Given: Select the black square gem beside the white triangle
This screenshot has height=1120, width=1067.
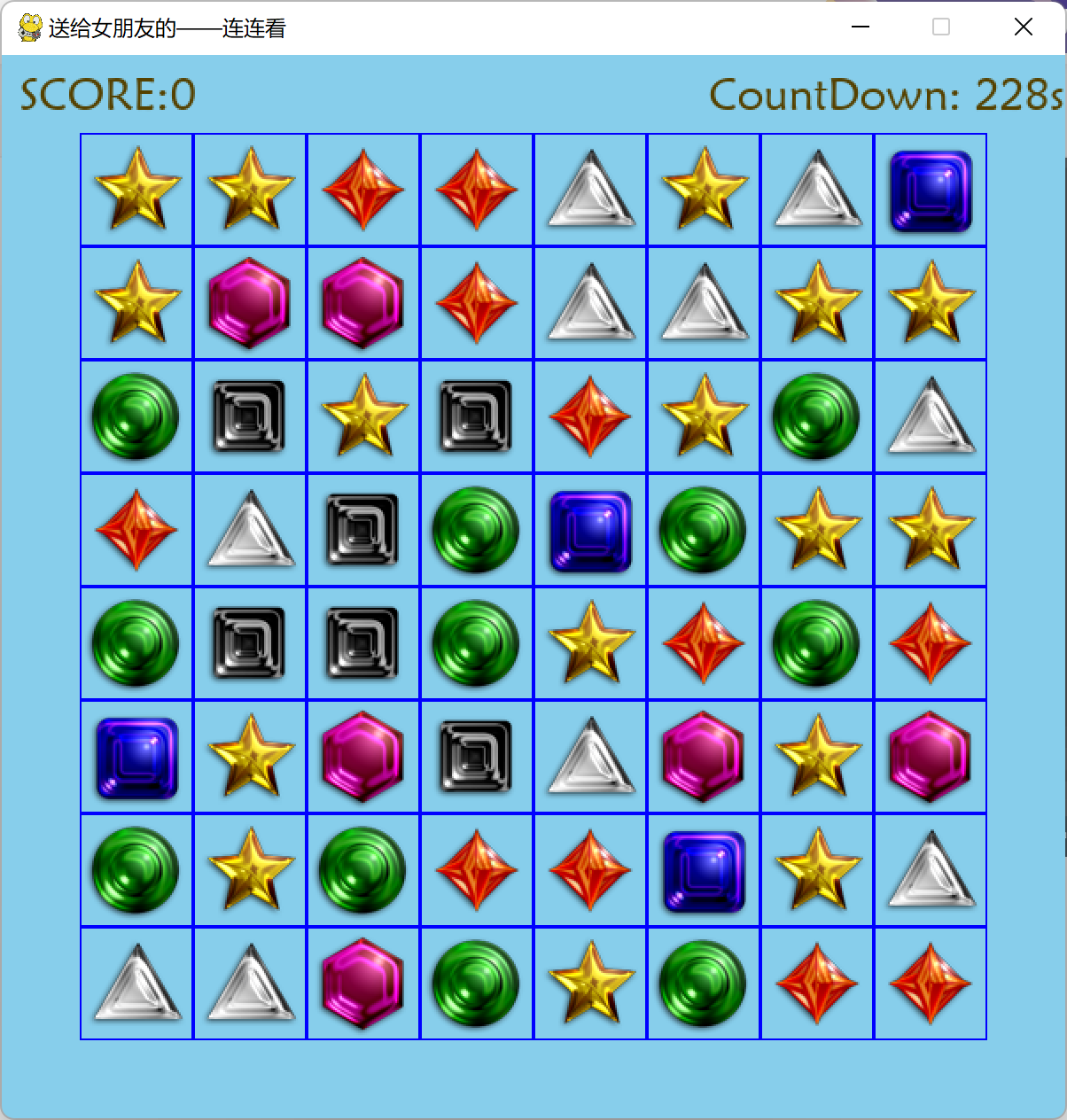Looking at the screenshot, I should [x=362, y=530].
